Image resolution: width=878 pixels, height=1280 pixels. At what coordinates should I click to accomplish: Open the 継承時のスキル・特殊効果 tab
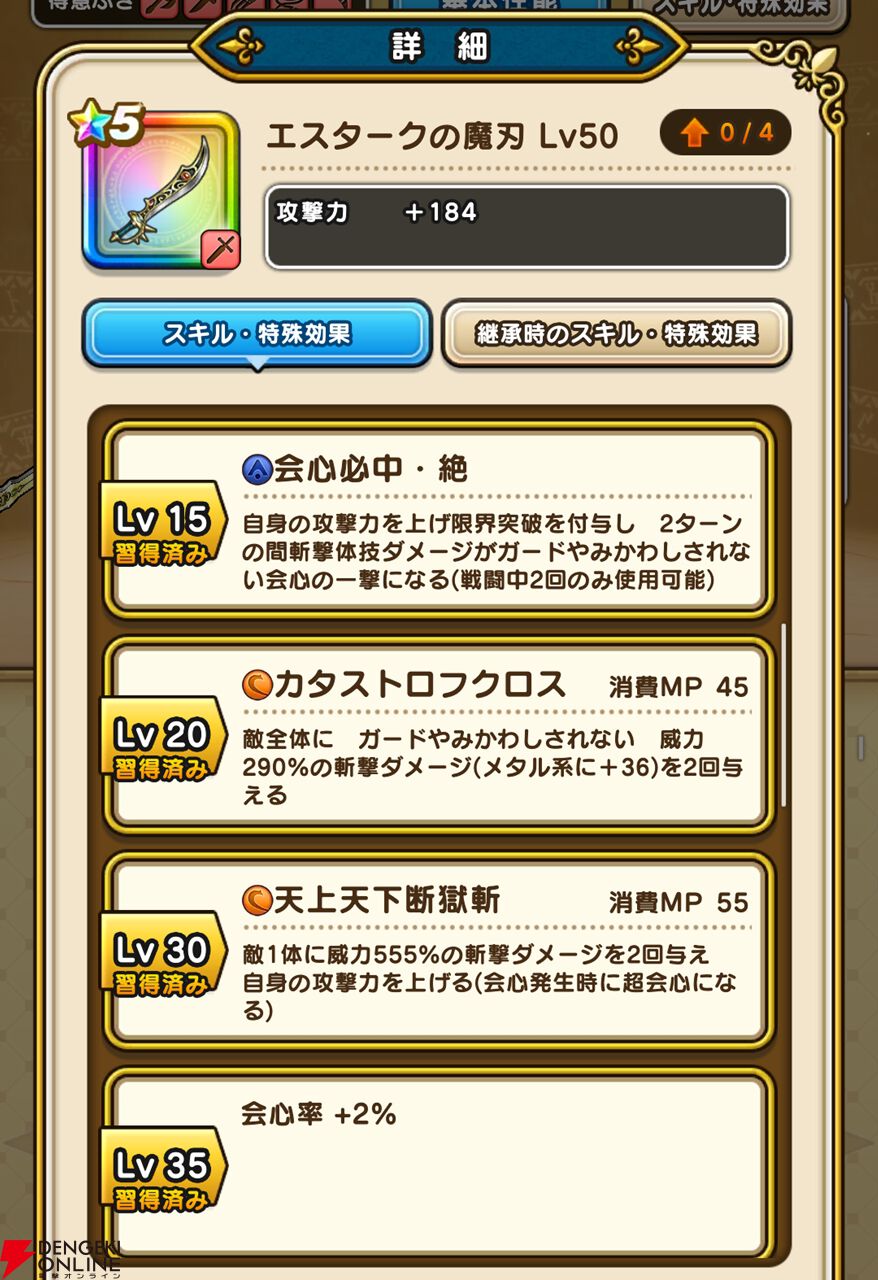(616, 334)
